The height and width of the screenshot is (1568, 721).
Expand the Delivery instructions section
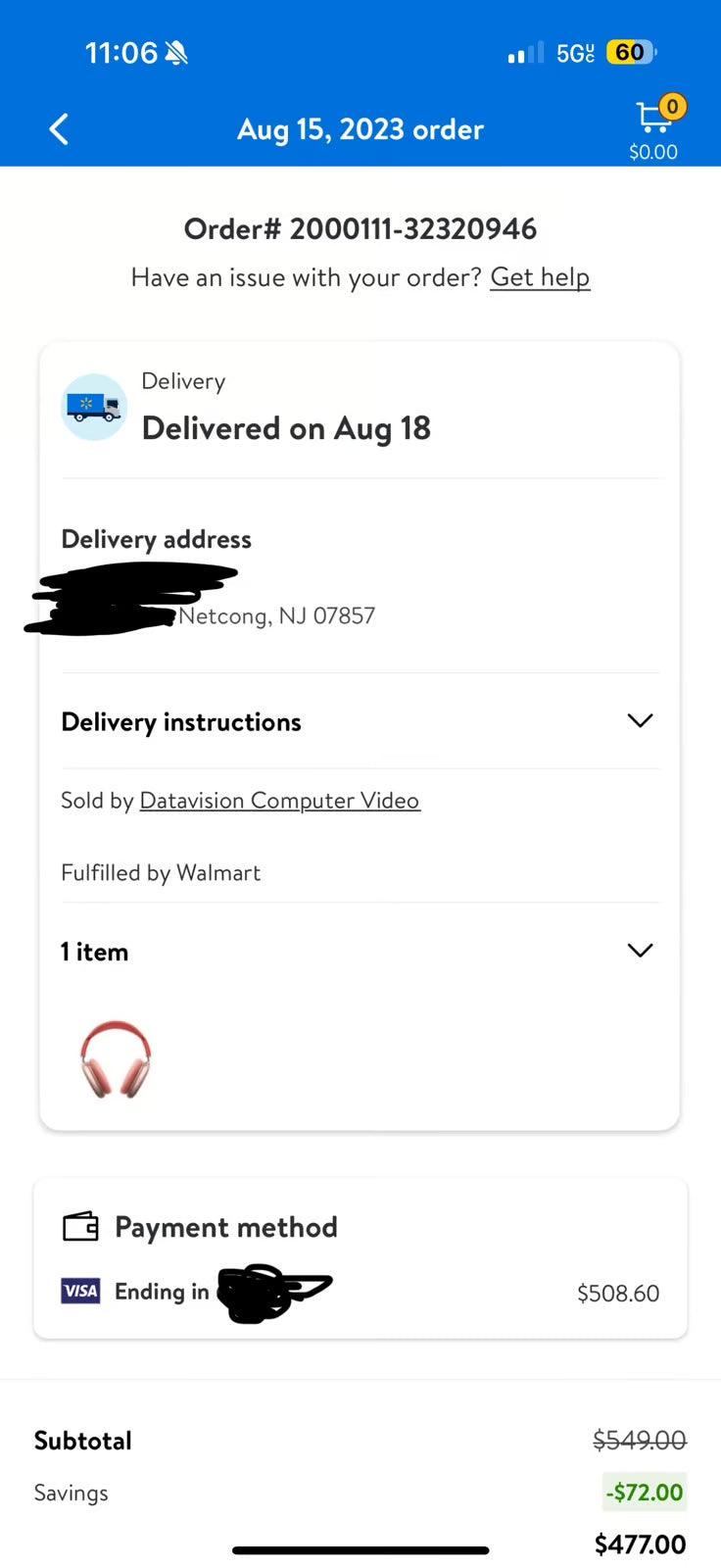click(640, 720)
